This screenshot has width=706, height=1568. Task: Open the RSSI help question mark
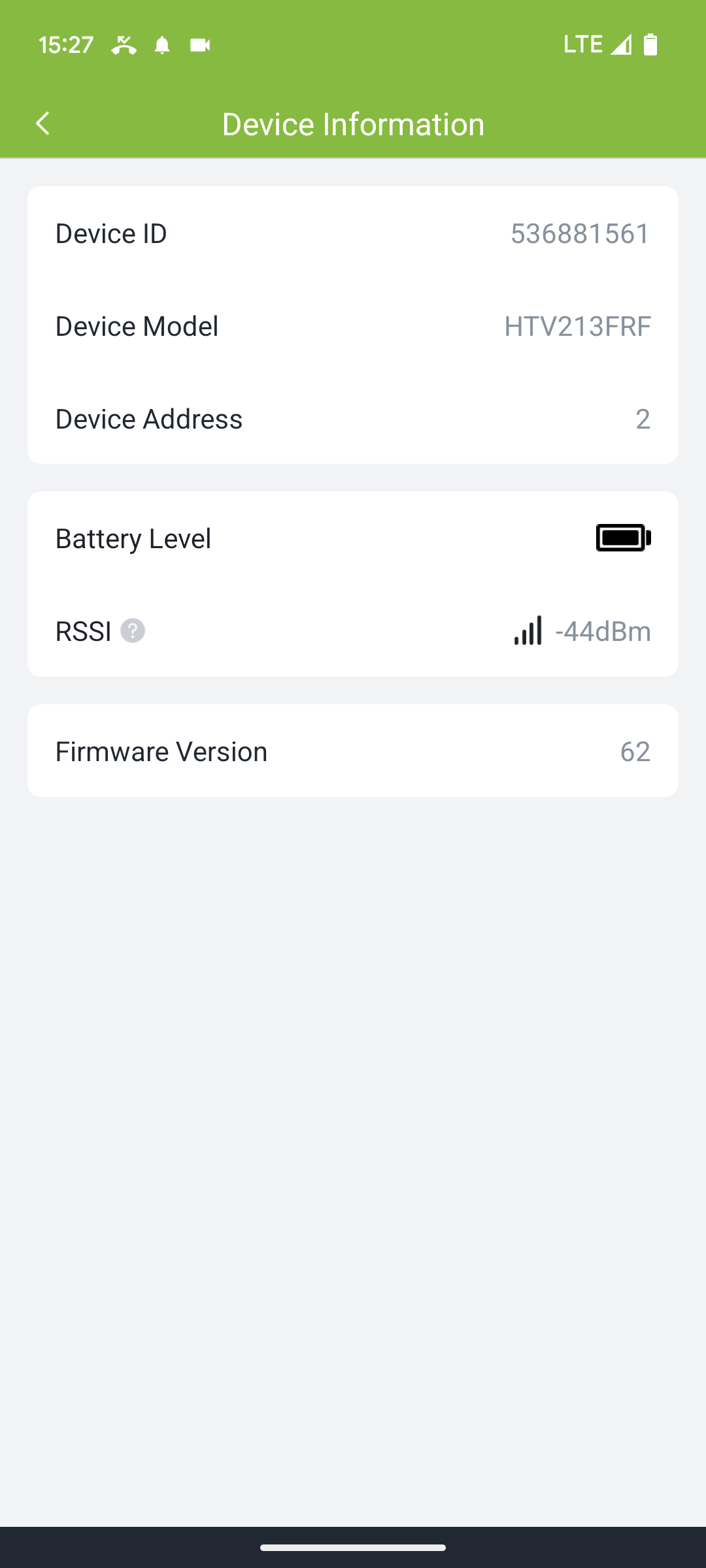click(x=133, y=631)
